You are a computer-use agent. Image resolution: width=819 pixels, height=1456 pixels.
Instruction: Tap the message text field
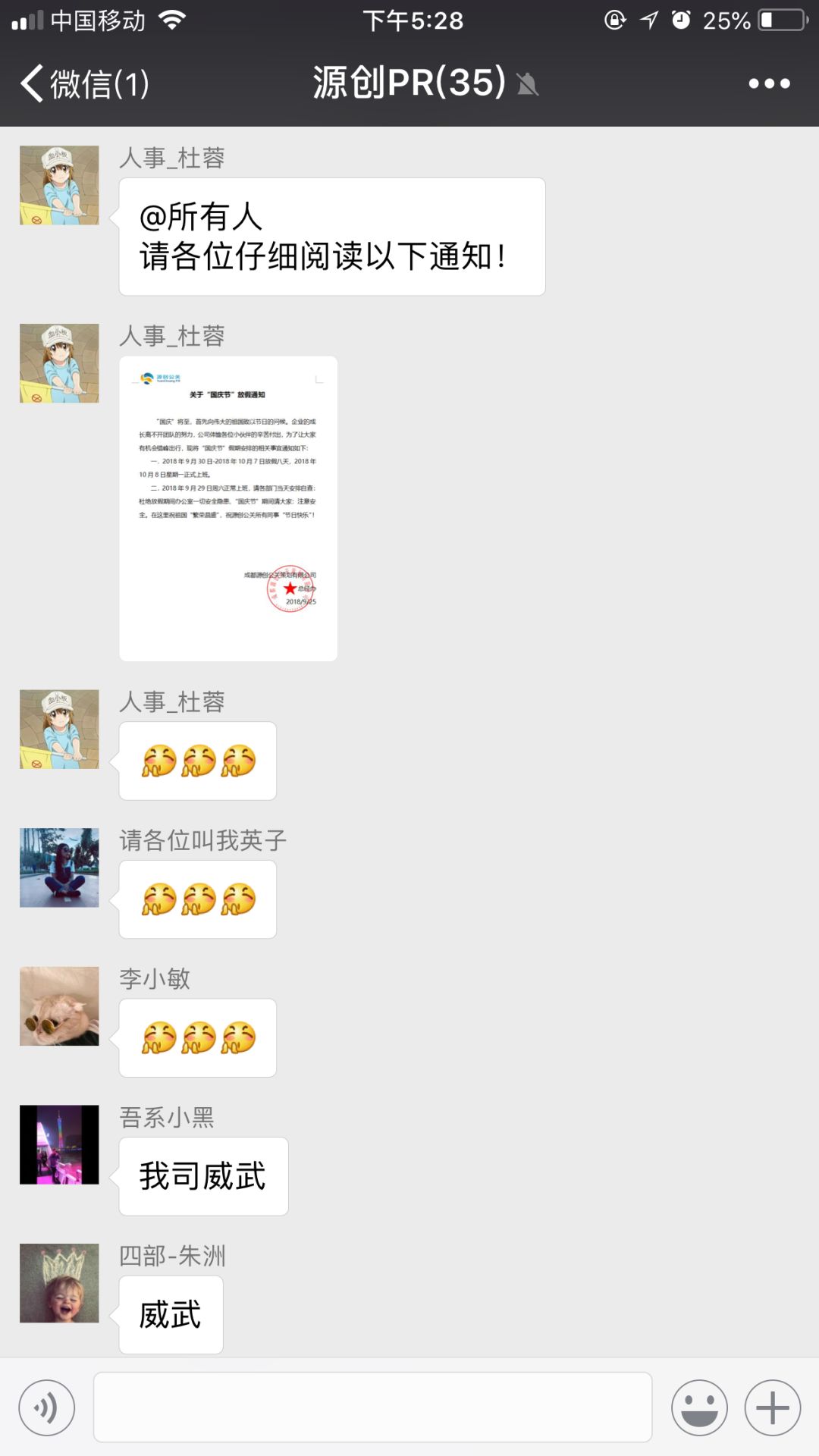pyautogui.click(x=372, y=1407)
